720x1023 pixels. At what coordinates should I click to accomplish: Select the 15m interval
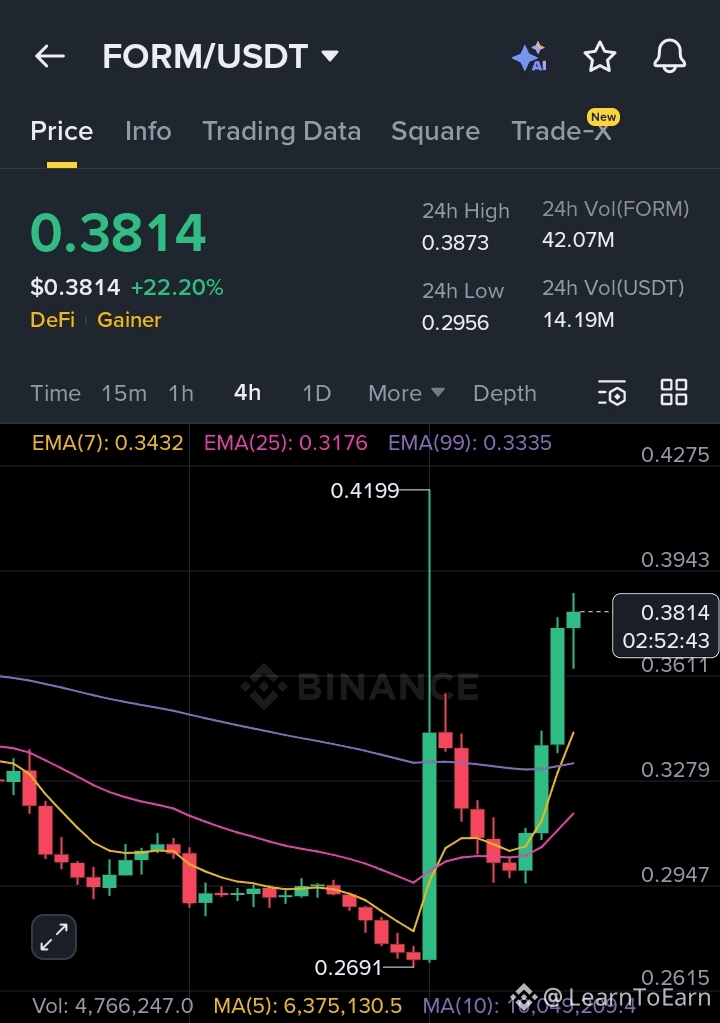124,393
